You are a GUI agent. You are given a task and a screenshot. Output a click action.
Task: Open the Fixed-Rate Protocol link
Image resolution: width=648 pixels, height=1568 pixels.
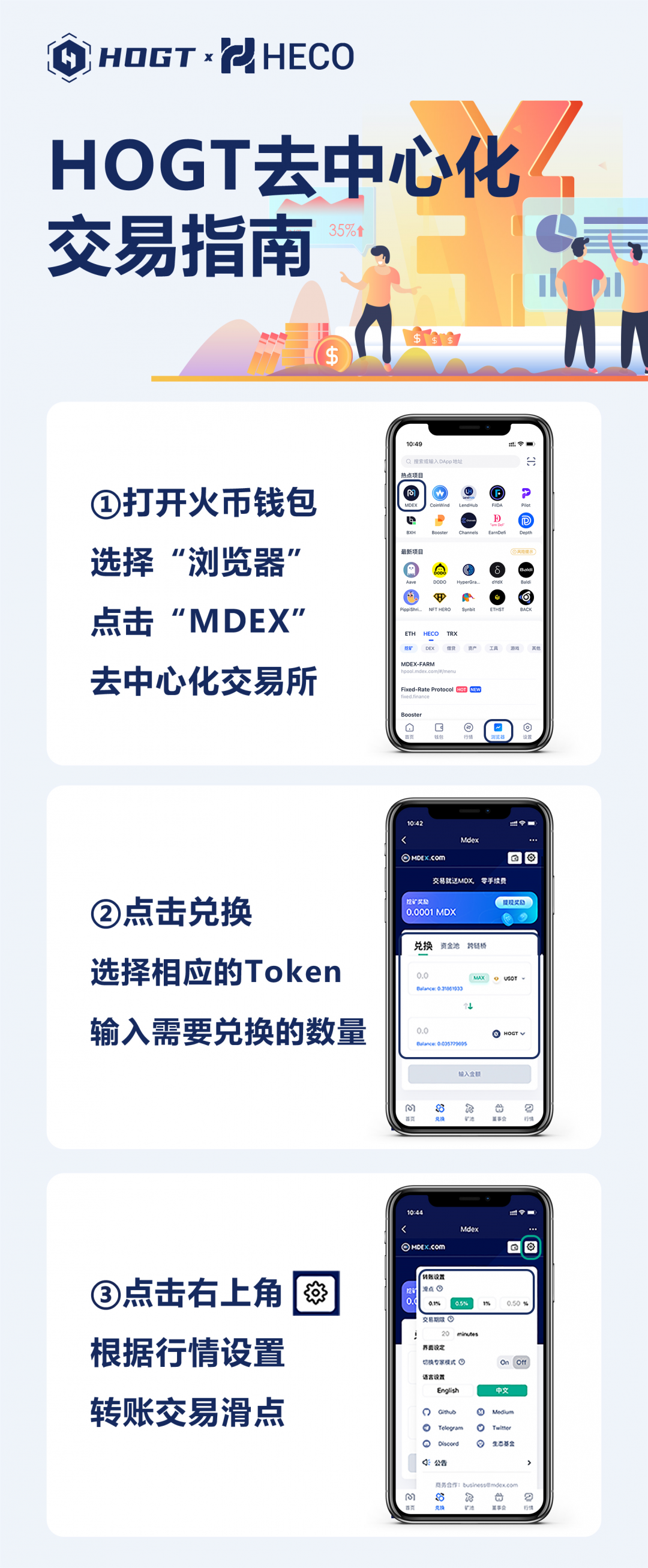(x=428, y=691)
